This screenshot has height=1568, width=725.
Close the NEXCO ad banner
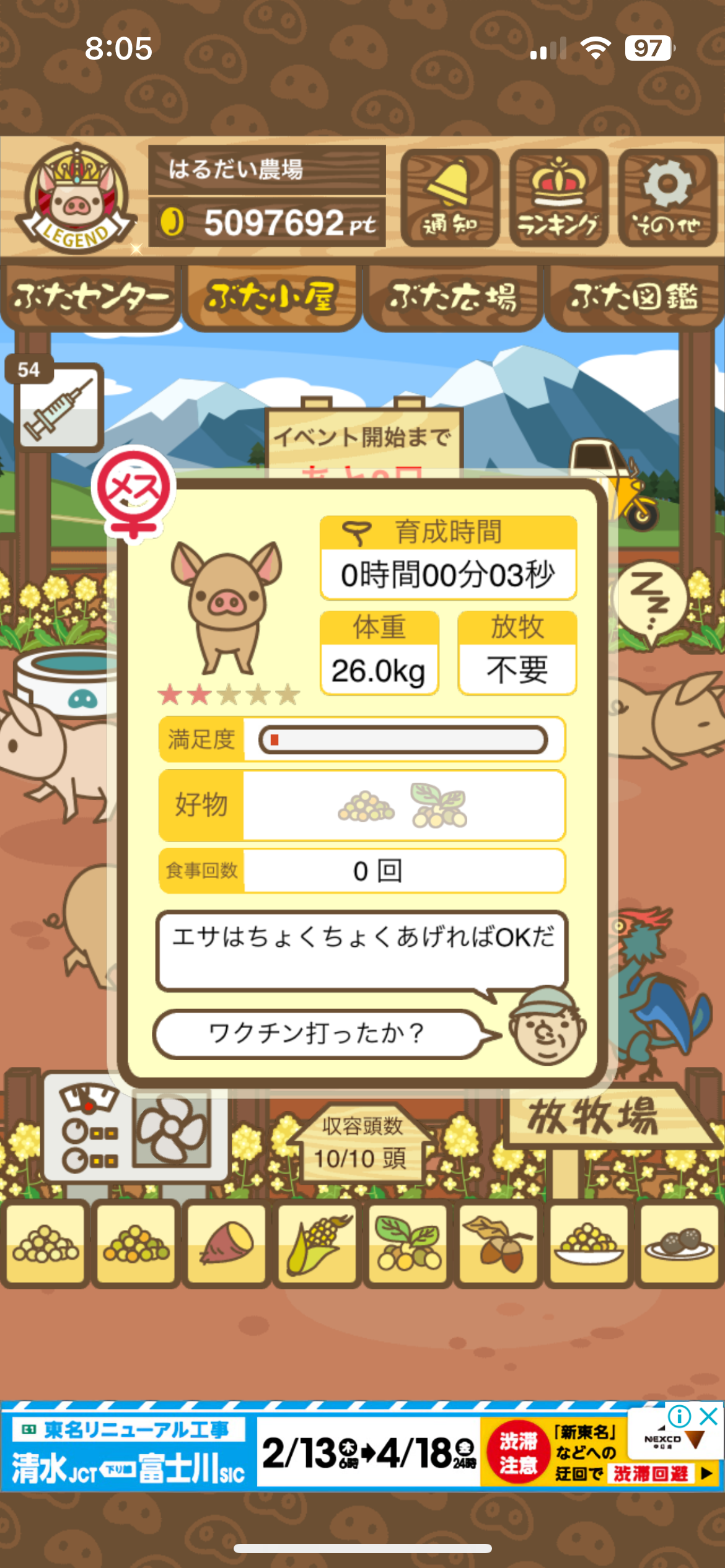(709, 1416)
